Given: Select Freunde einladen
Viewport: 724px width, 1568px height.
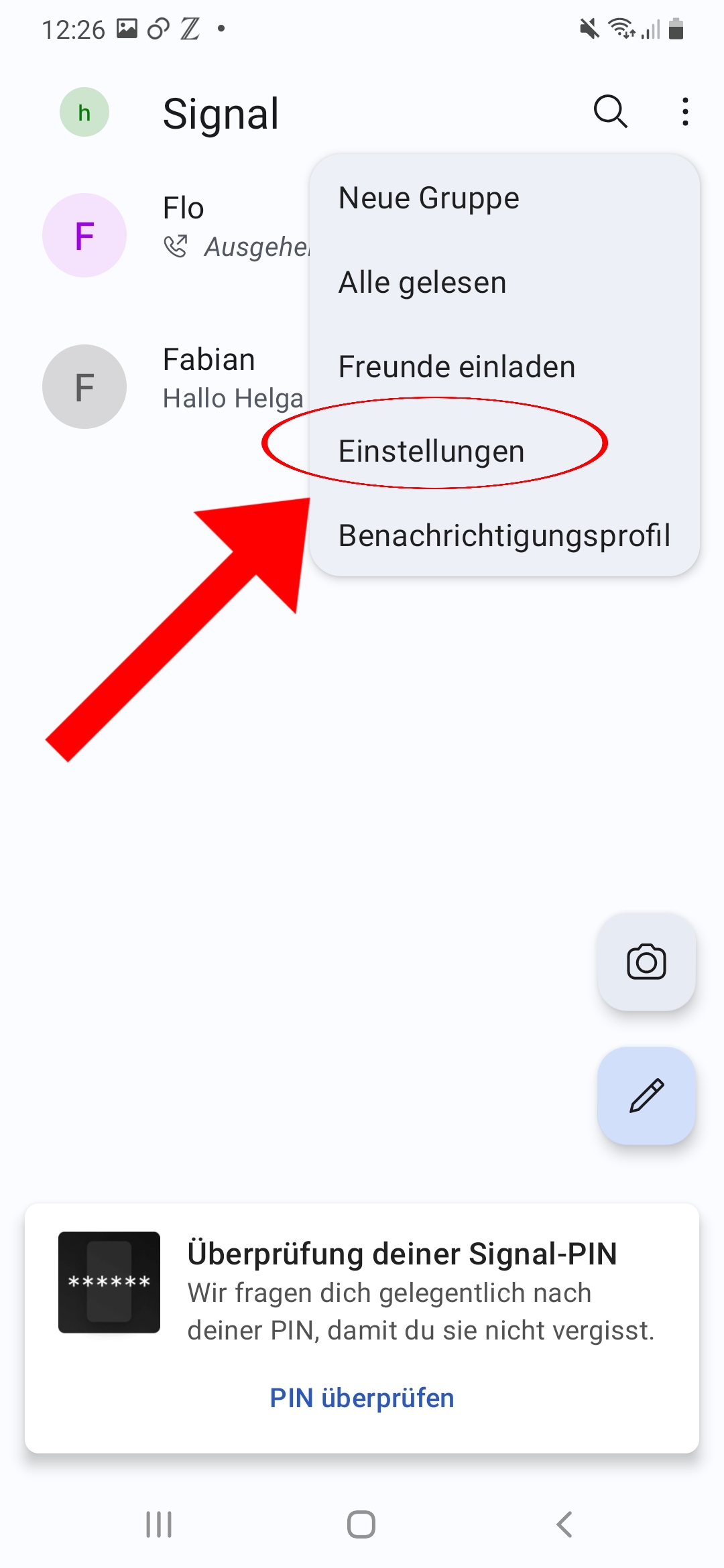Looking at the screenshot, I should pyautogui.click(x=504, y=367).
